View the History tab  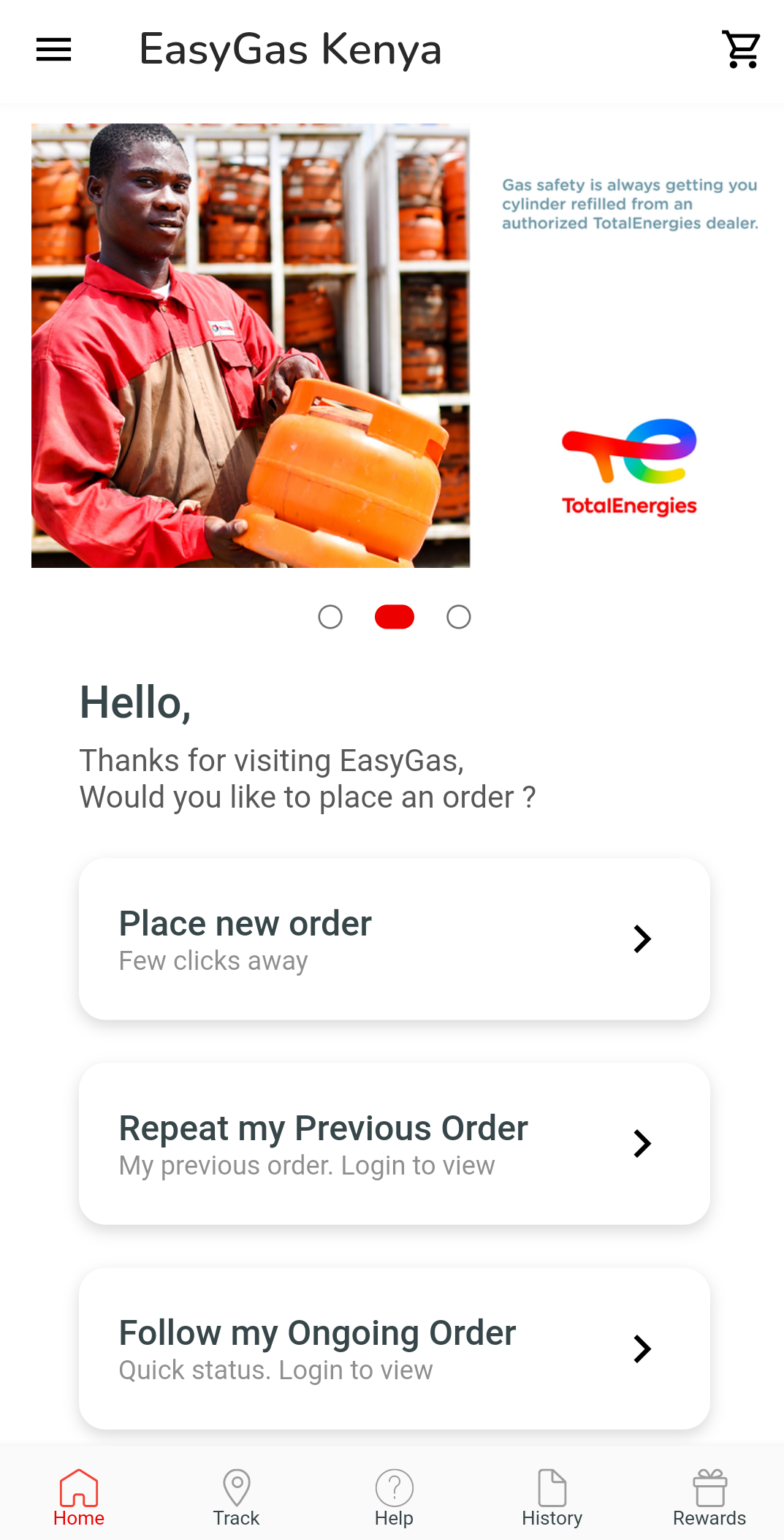552,1497
